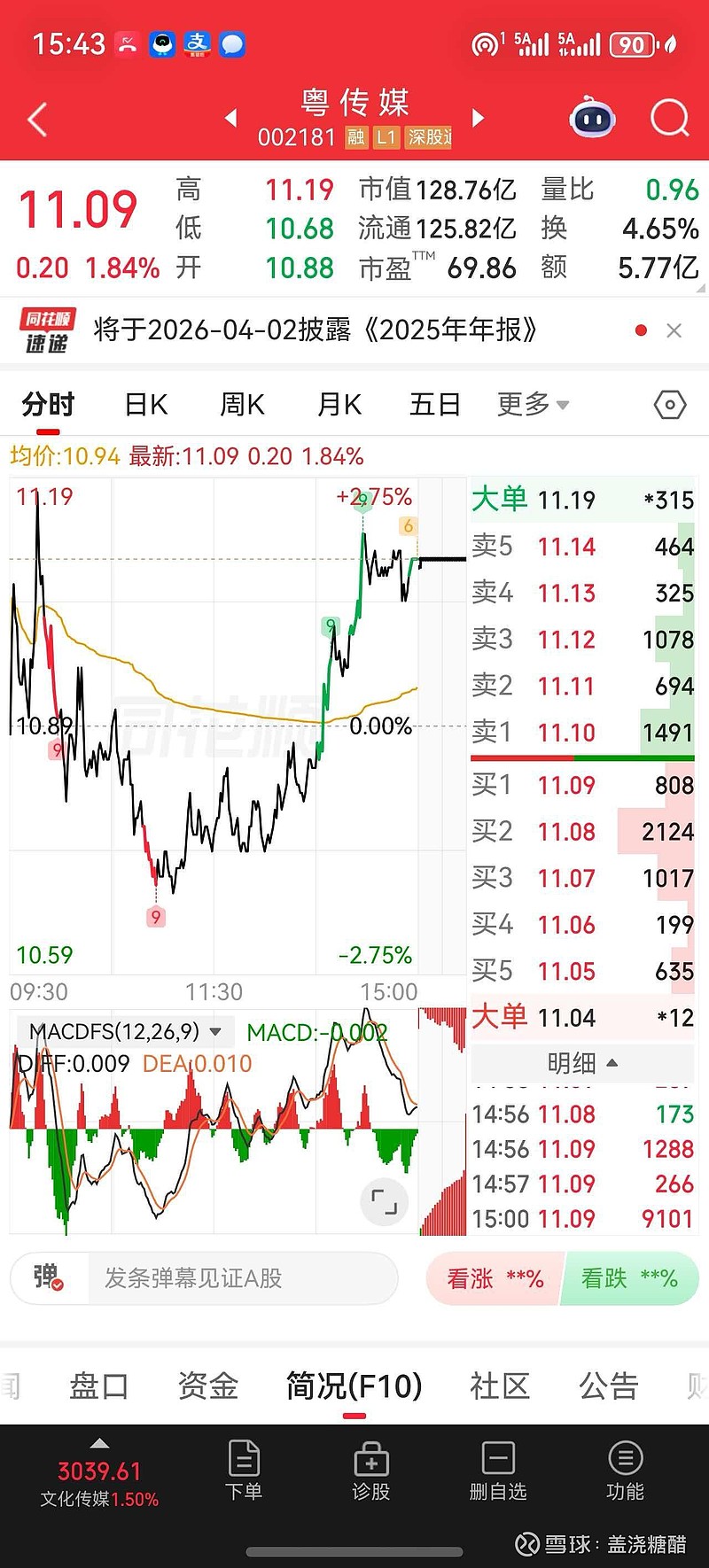Expand the 更多 chart options dropdown

pos(531,404)
